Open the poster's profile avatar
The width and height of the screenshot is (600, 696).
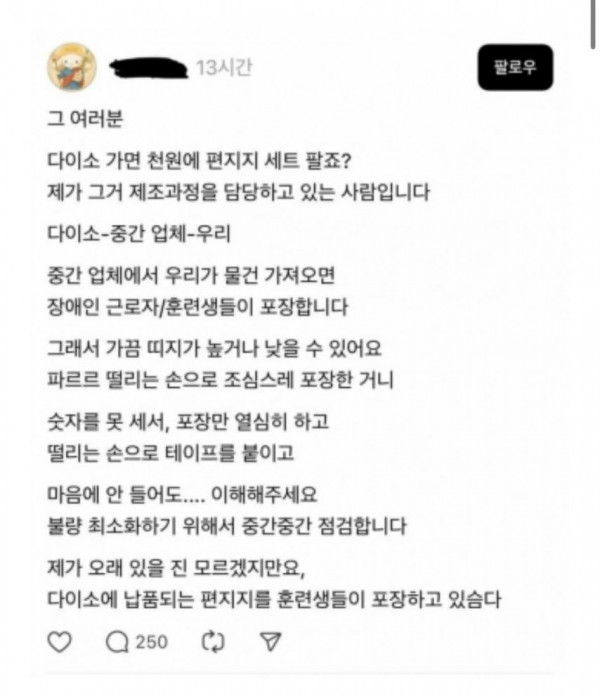click(72, 67)
